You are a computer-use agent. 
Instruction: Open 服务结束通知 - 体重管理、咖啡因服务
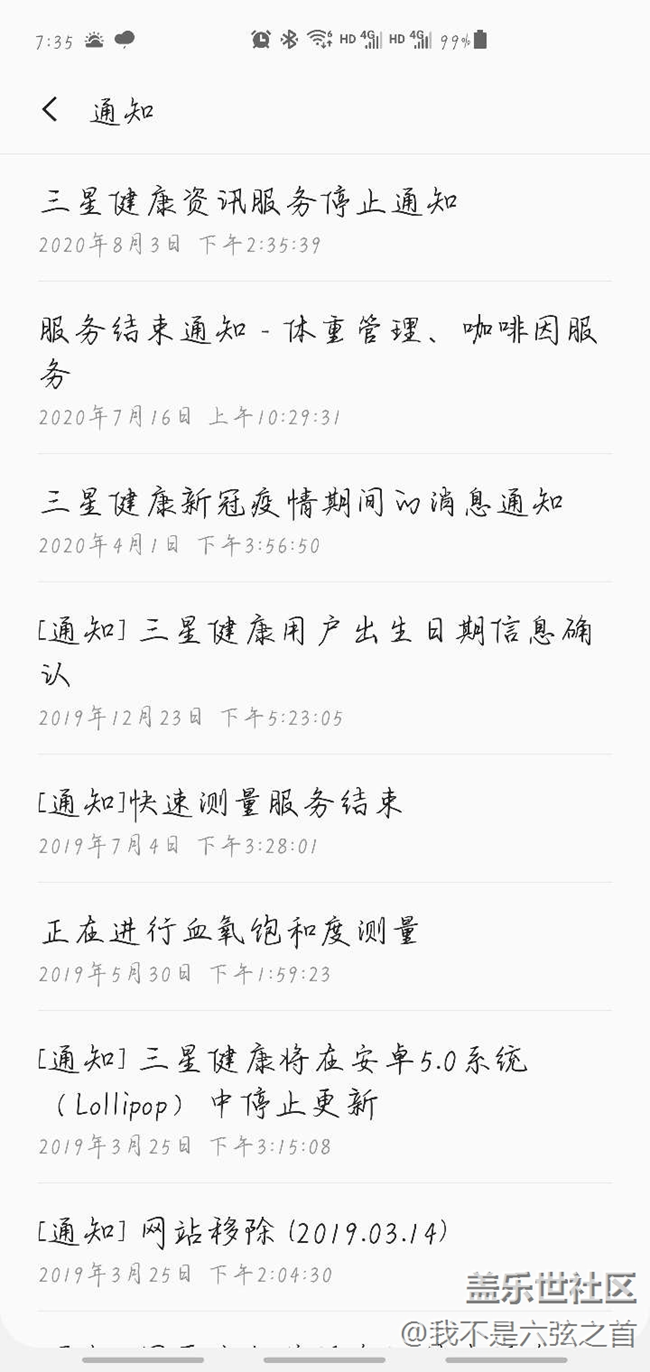pyautogui.click(x=320, y=367)
